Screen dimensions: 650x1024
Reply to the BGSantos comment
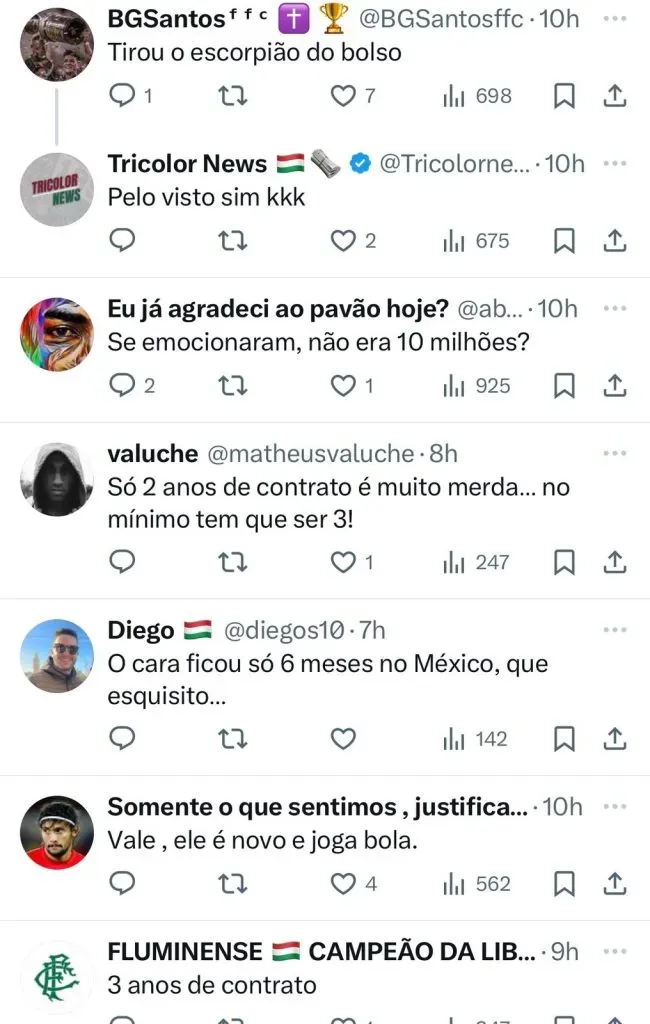point(122,96)
